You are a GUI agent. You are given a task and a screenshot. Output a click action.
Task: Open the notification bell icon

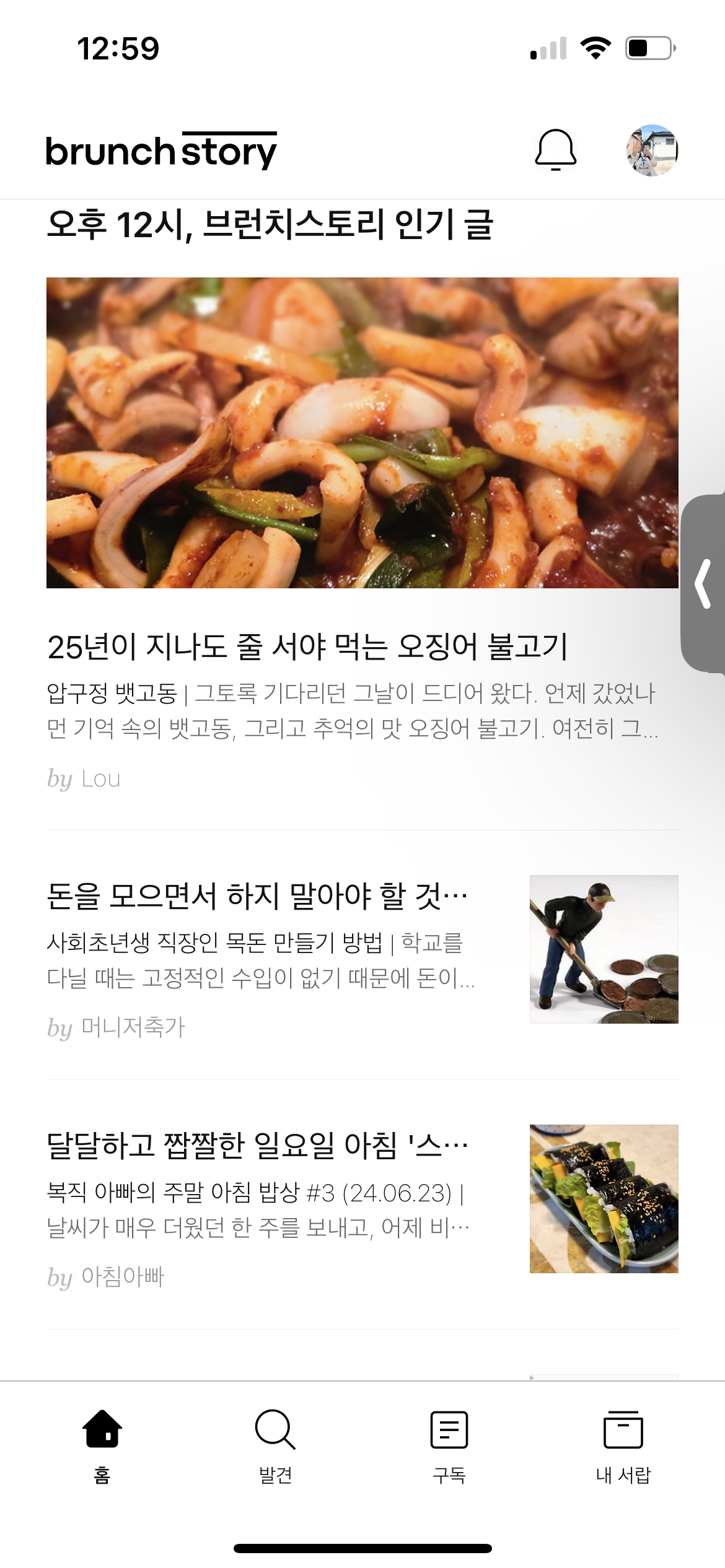pyautogui.click(x=556, y=149)
